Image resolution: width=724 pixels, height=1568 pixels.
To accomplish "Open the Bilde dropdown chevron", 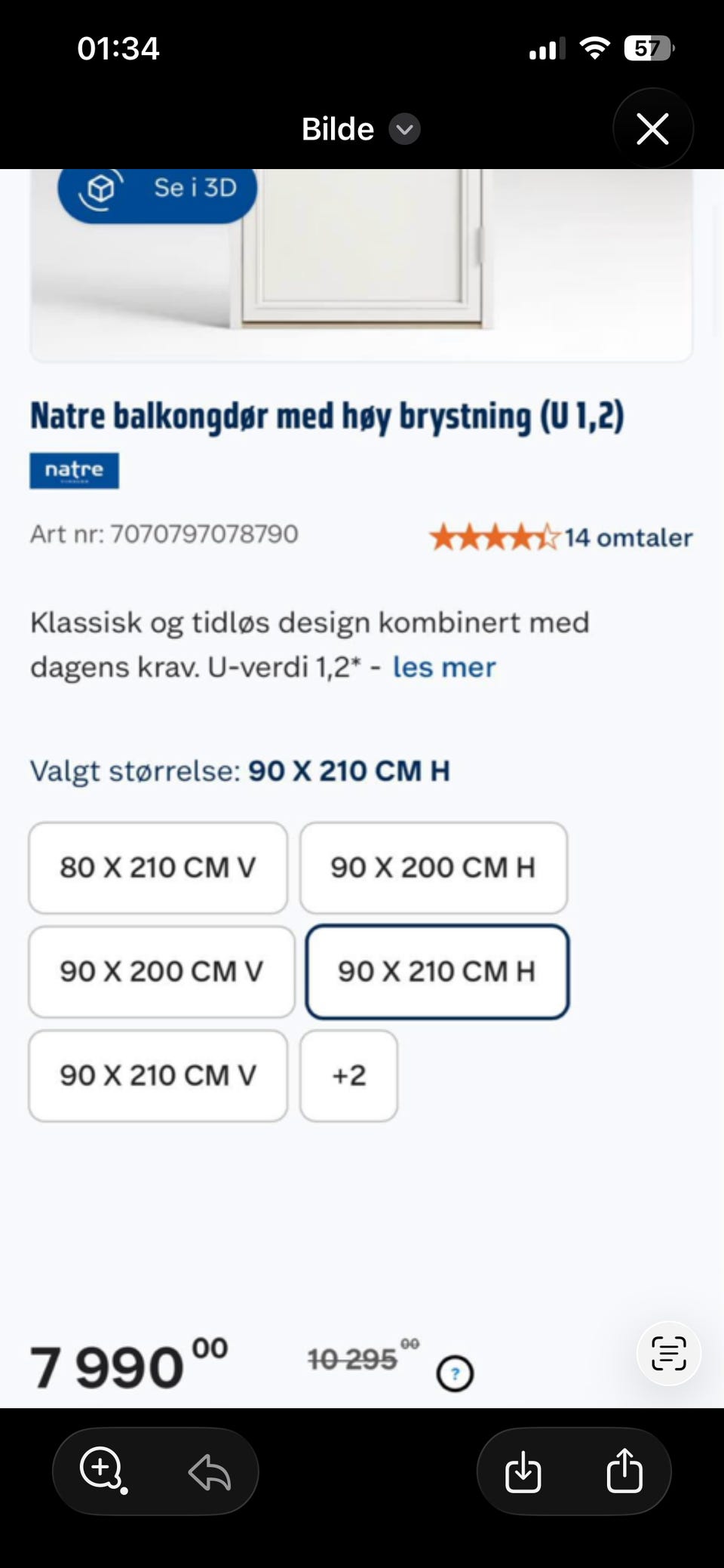I will point(404,130).
